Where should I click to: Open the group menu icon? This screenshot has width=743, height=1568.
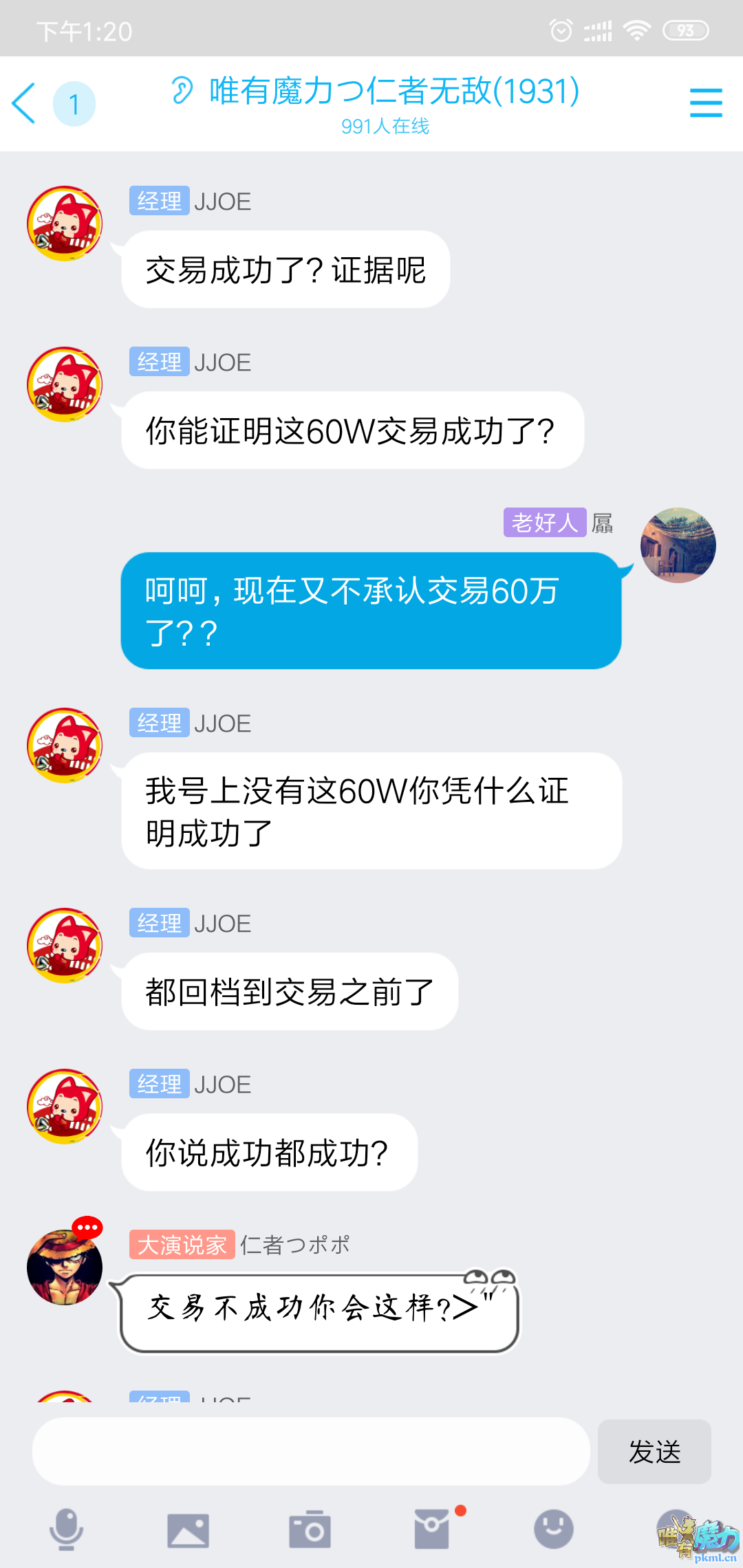coord(706,103)
